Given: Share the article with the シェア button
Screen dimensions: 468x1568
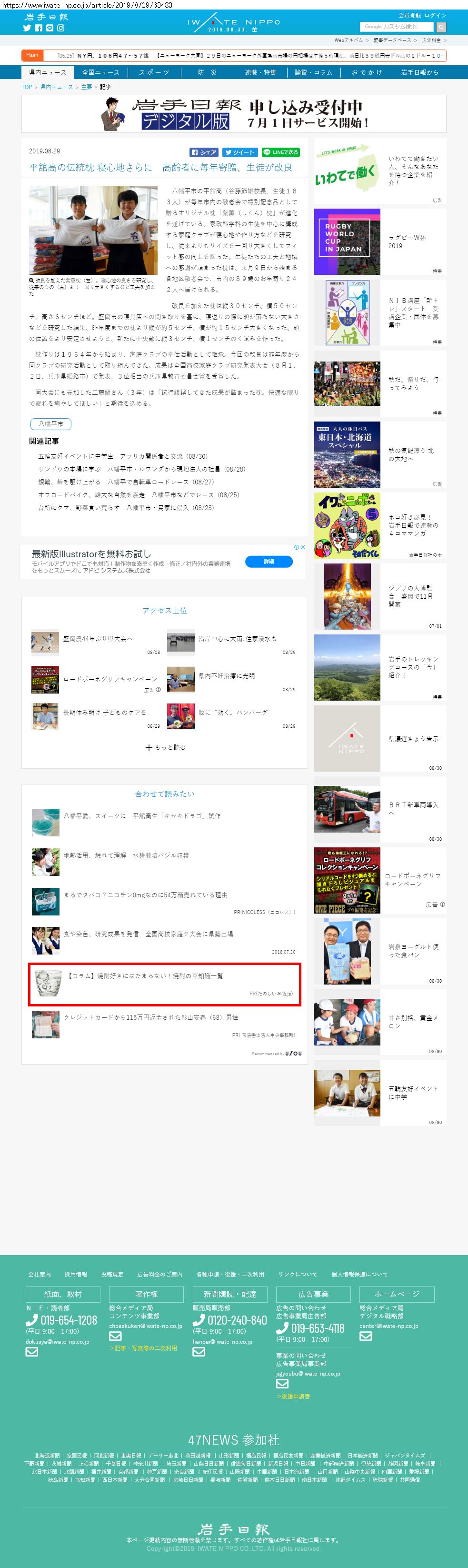Looking at the screenshot, I should click(203, 152).
